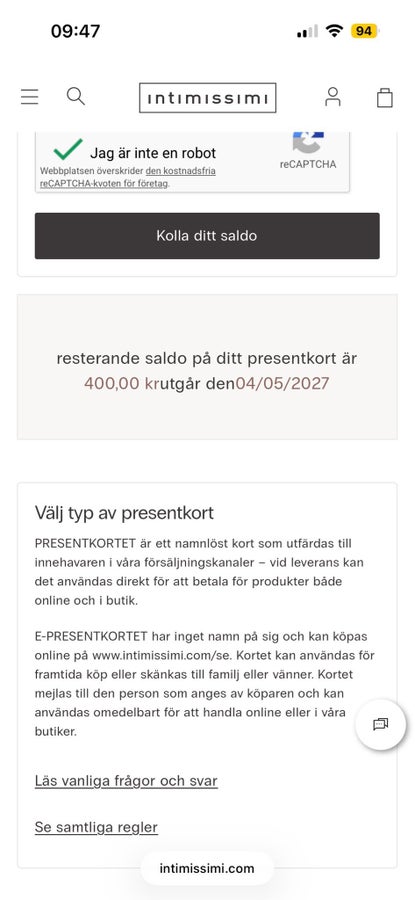This screenshot has width=415, height=900.
Task: Open 'Se samtliga regler' link
Action: (96, 827)
